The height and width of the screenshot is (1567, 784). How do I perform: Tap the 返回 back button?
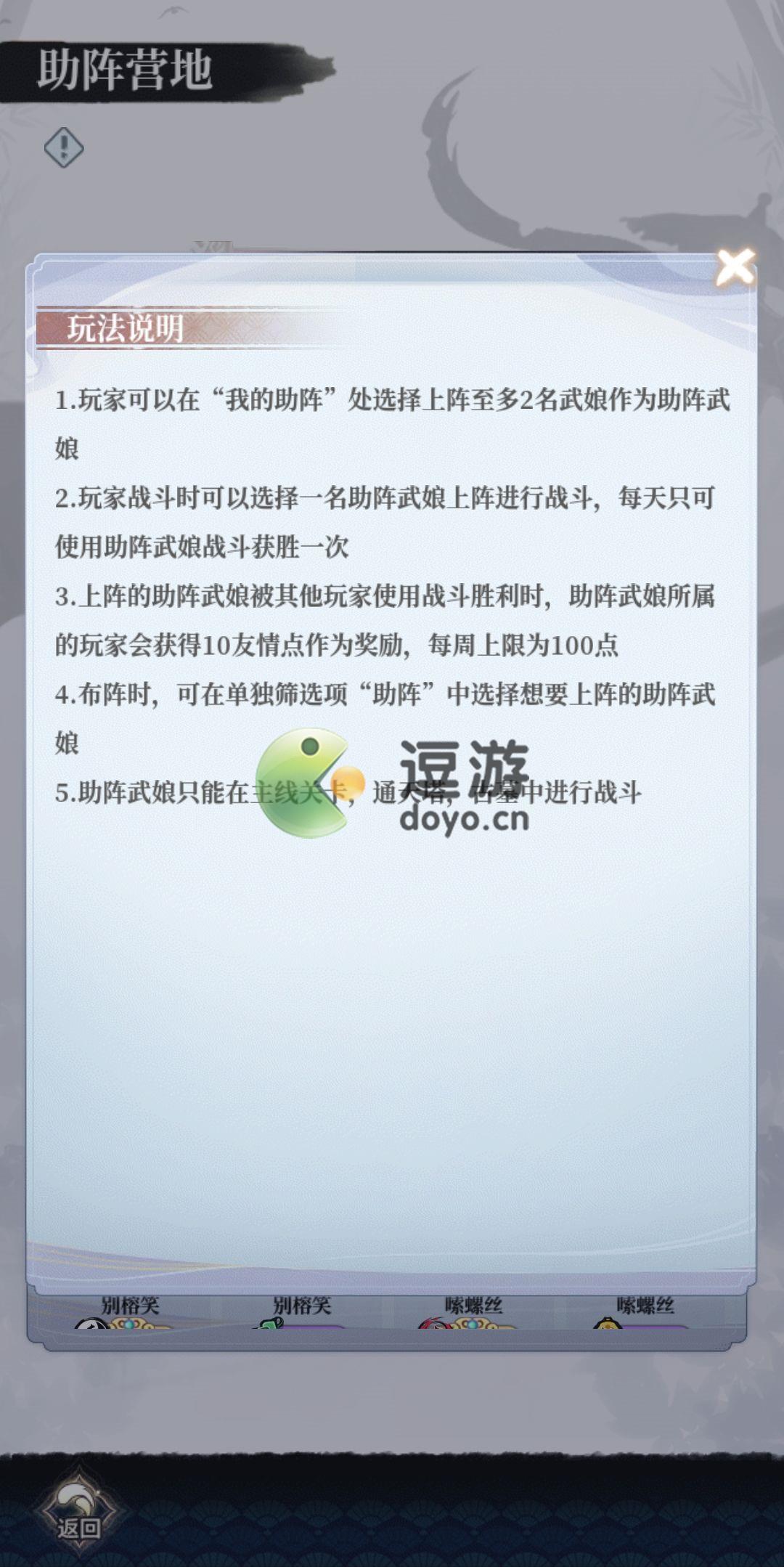pyautogui.click(x=78, y=1513)
